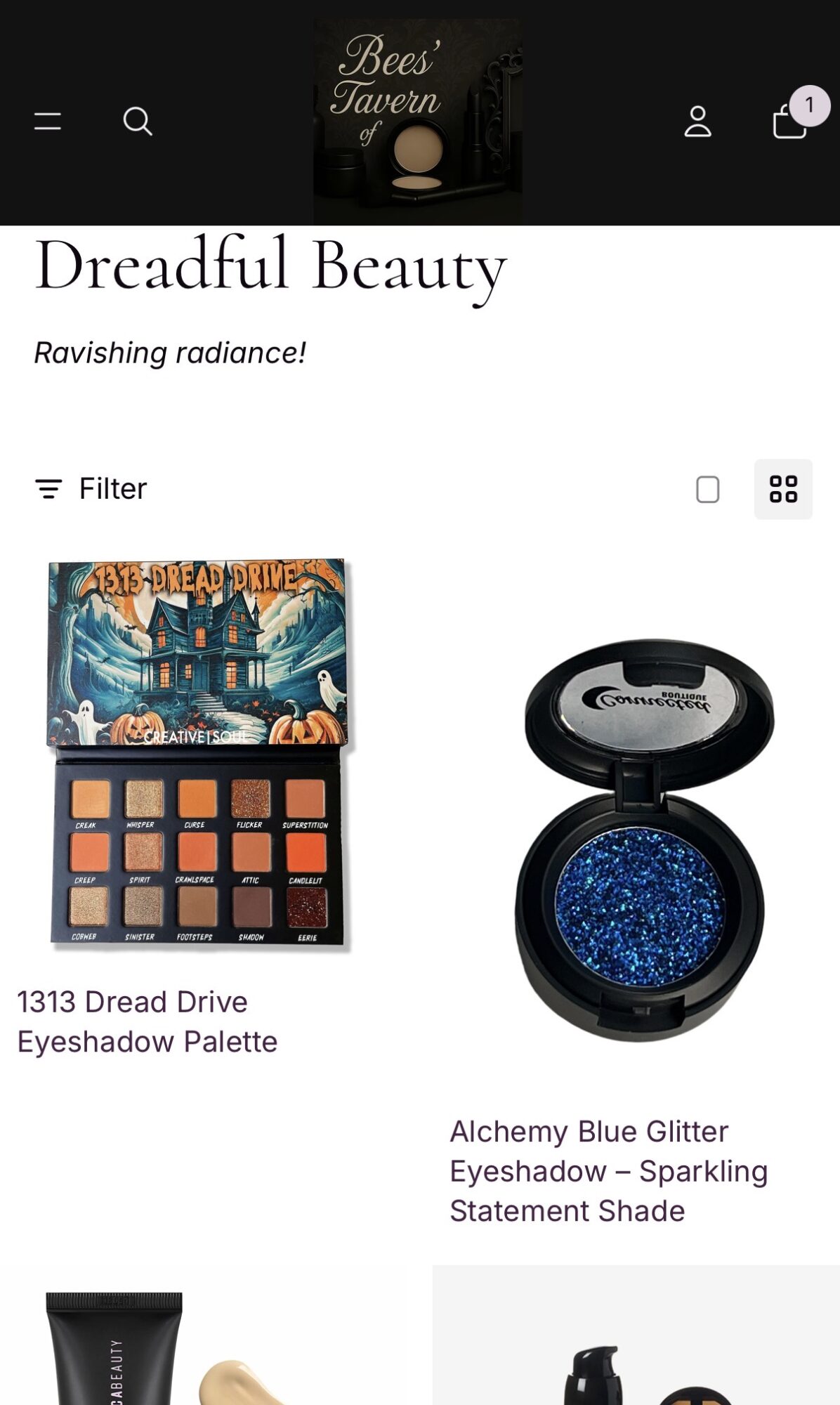
Task: View the shopping cart
Action: pos(790,121)
